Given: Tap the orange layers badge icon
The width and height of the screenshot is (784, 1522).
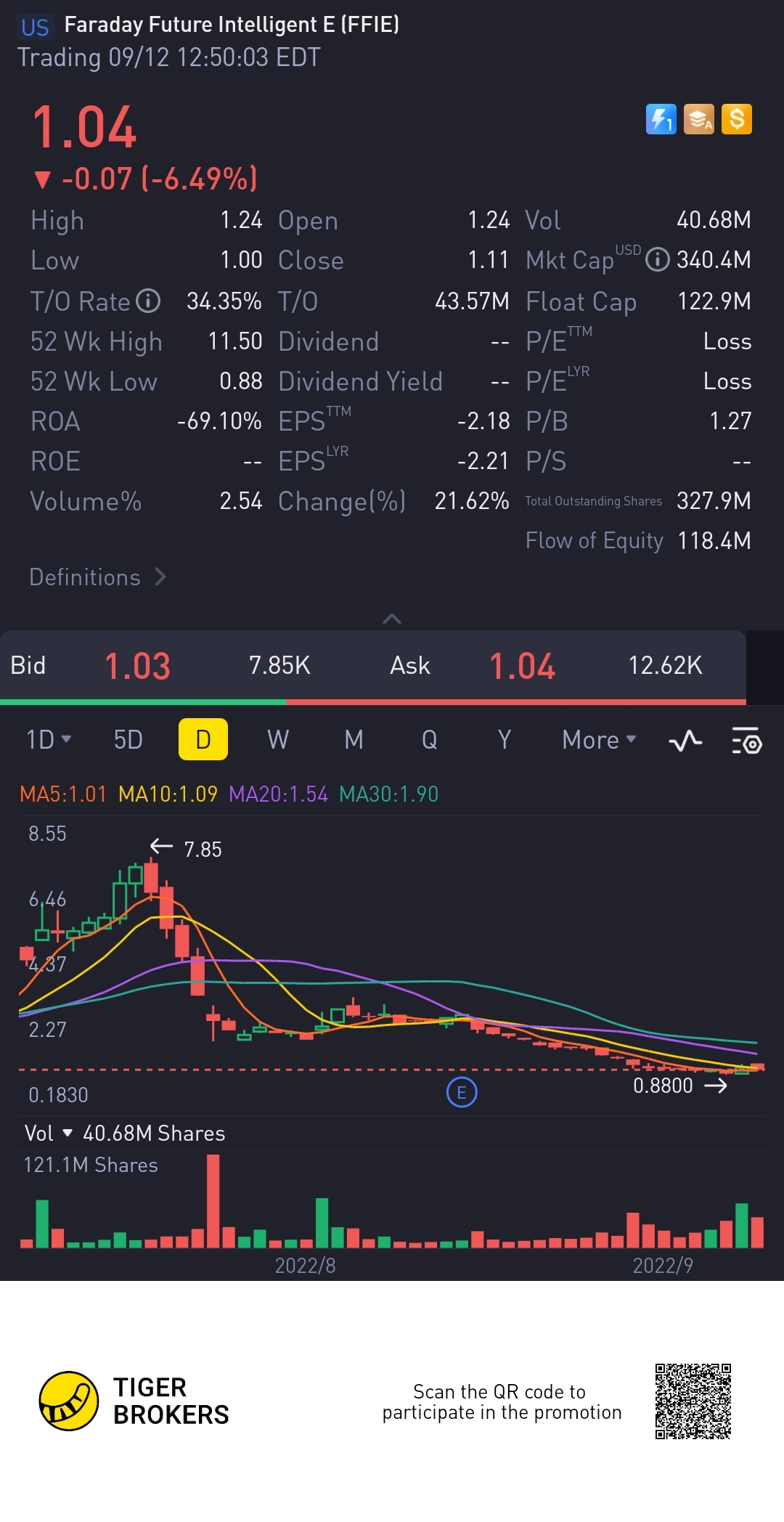Looking at the screenshot, I should 698,119.
